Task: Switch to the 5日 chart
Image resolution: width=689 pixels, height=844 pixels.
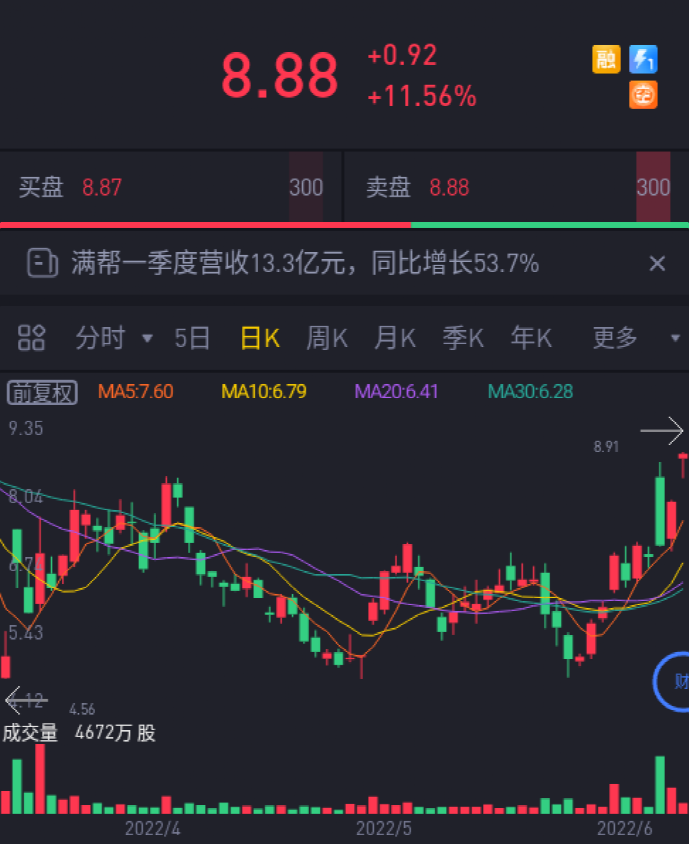Action: click(x=192, y=338)
